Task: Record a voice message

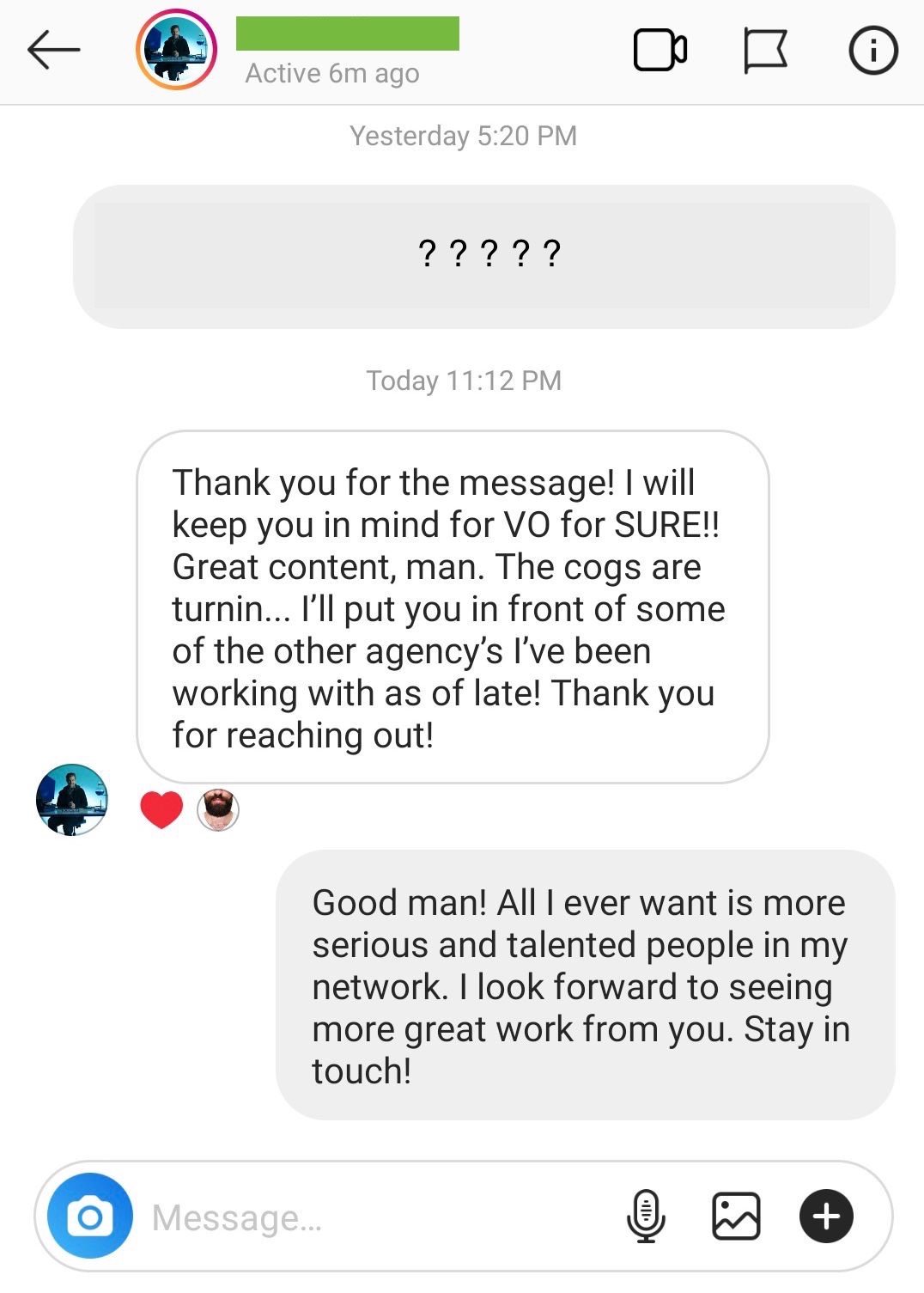Action: [x=646, y=1217]
